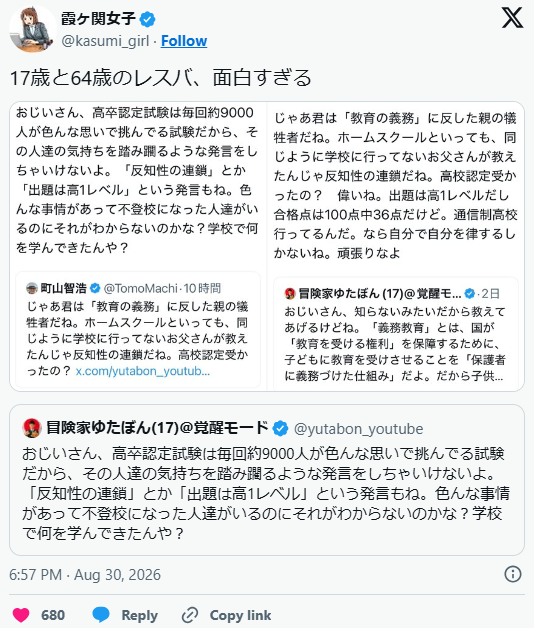
Task: Open the @kasumi_girl handle
Action: 105,41
